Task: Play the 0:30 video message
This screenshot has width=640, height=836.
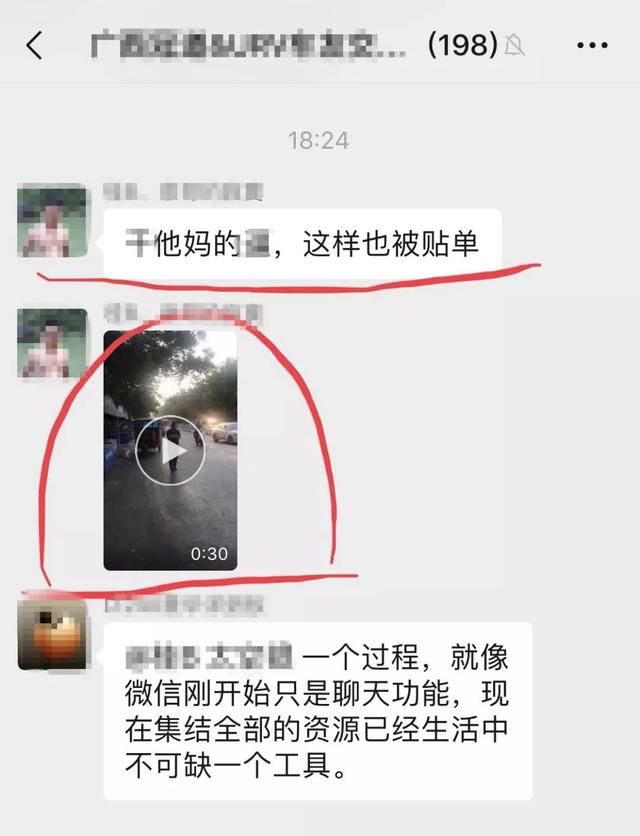Action: click(170, 452)
